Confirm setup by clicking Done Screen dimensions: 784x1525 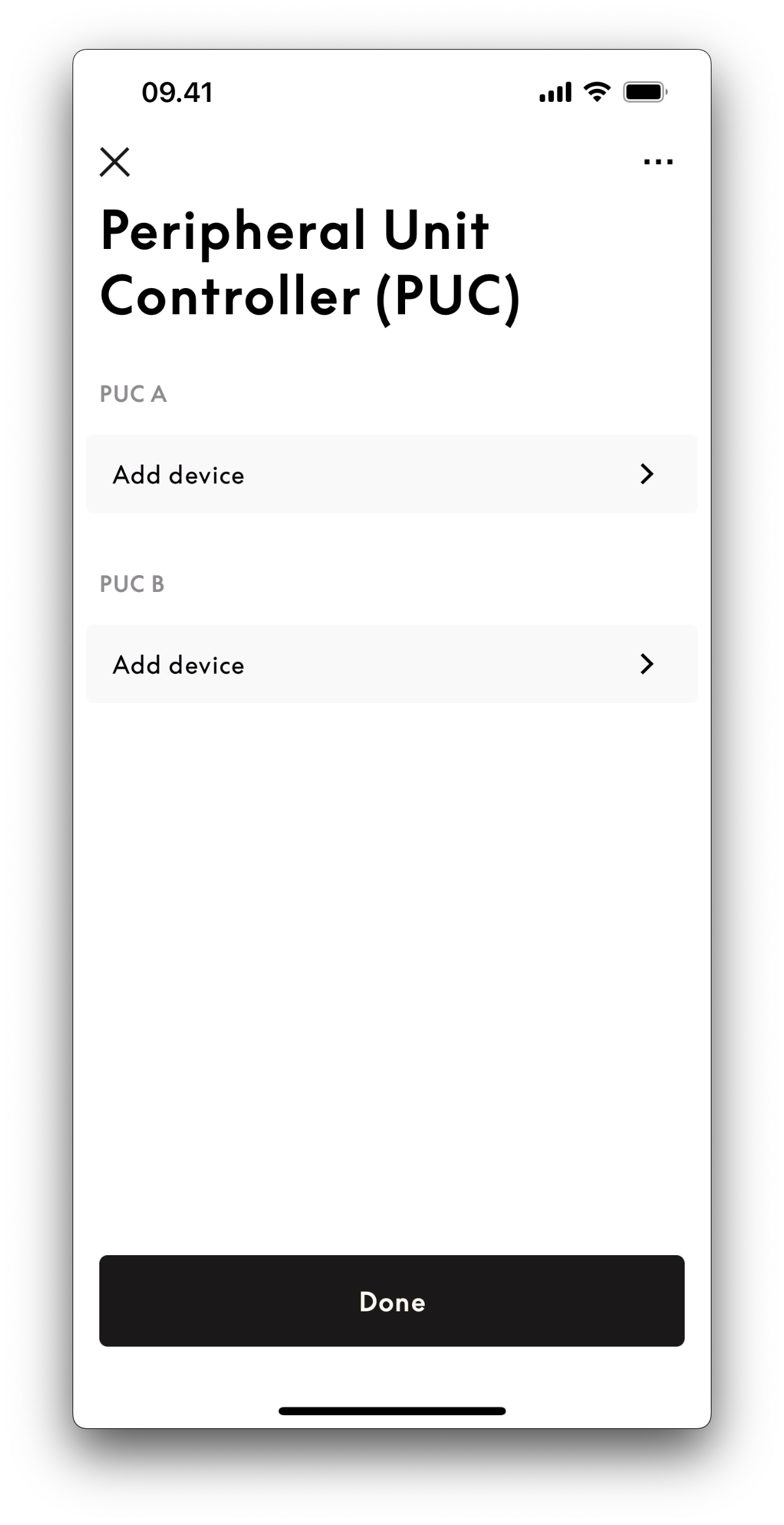[x=392, y=1302]
